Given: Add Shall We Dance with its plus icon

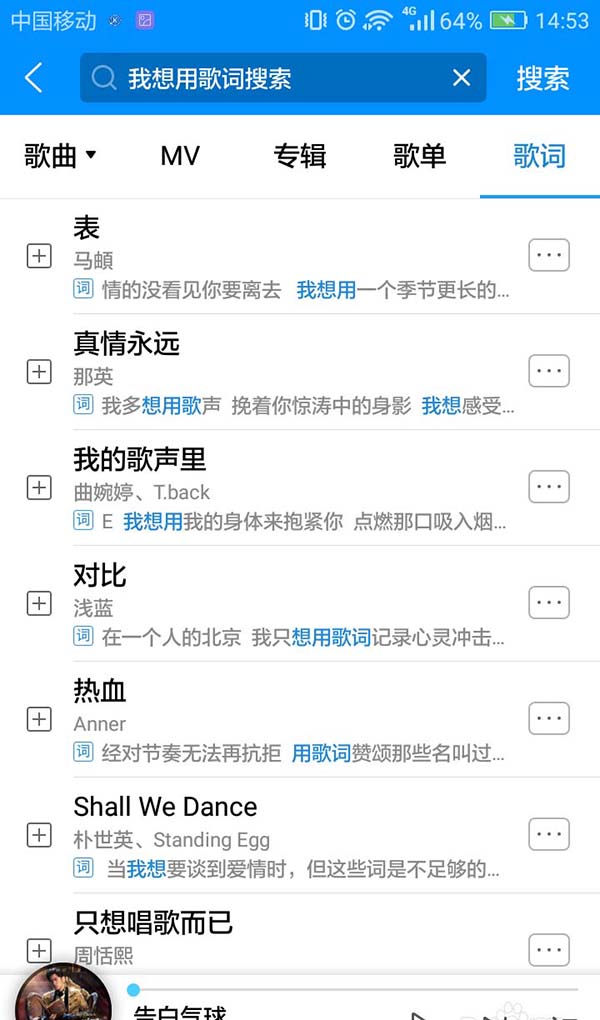Looking at the screenshot, I should tap(38, 834).
